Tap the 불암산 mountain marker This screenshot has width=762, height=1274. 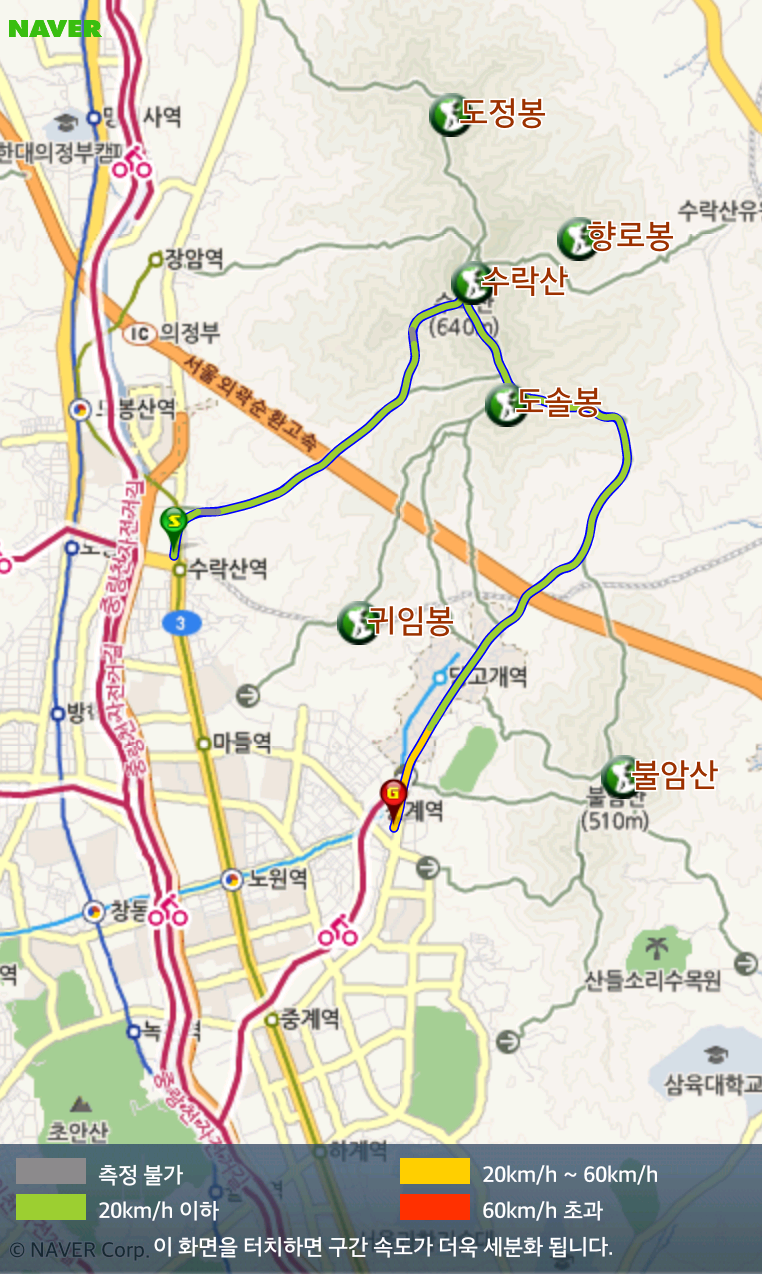tap(621, 776)
